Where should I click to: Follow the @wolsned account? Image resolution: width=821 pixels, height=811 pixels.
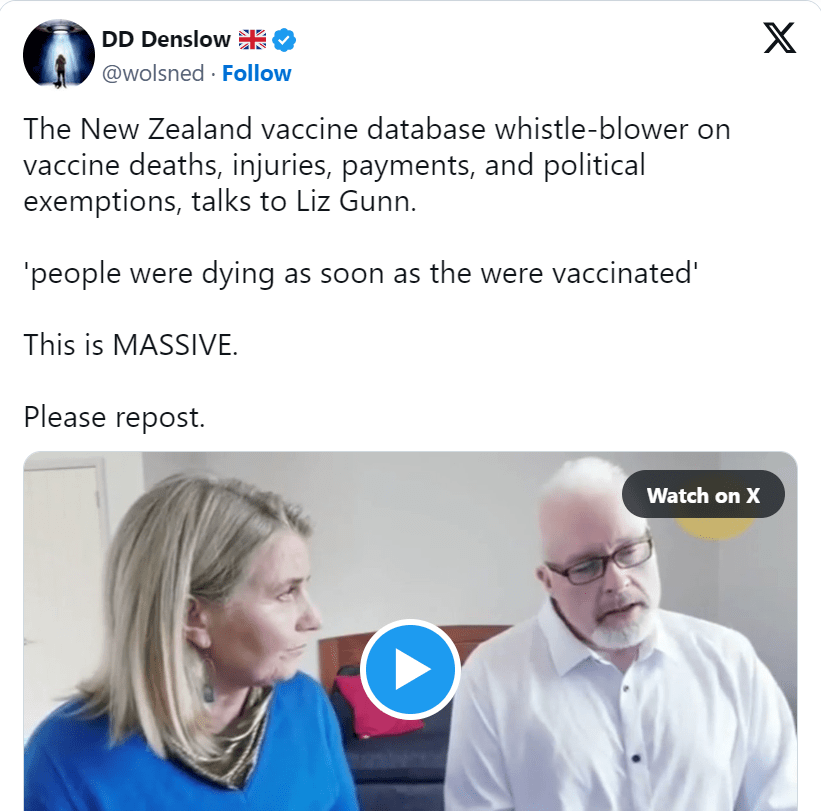[x=256, y=73]
